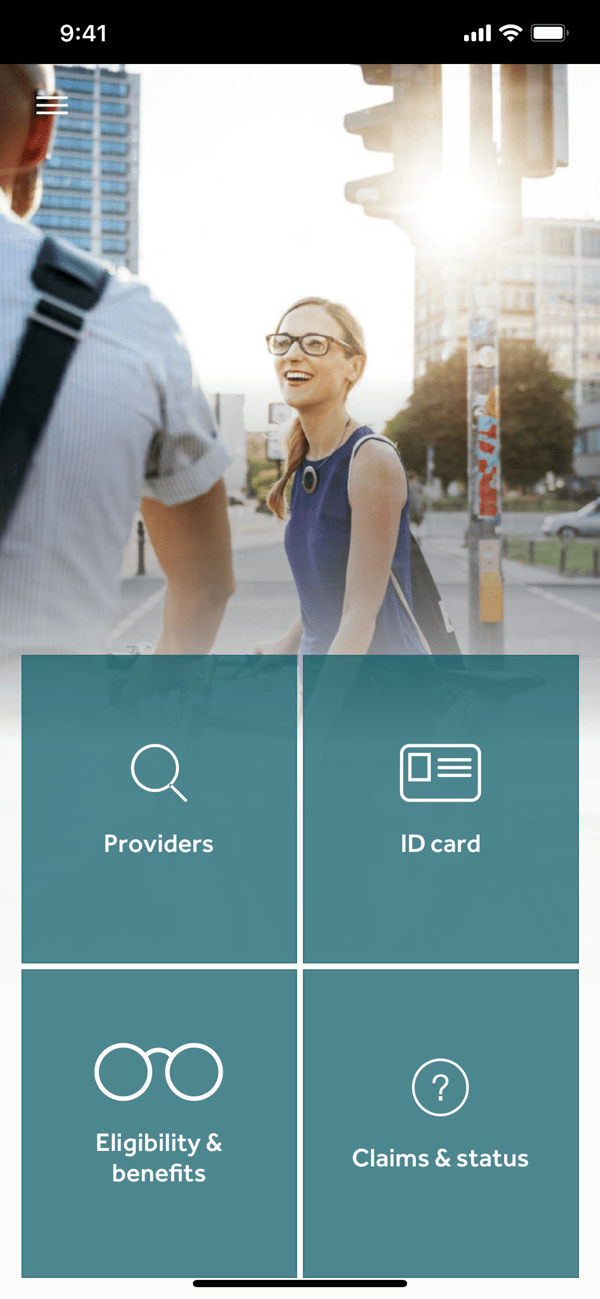Open the Claims & status tile
The image size is (600, 1299).
440,1122
